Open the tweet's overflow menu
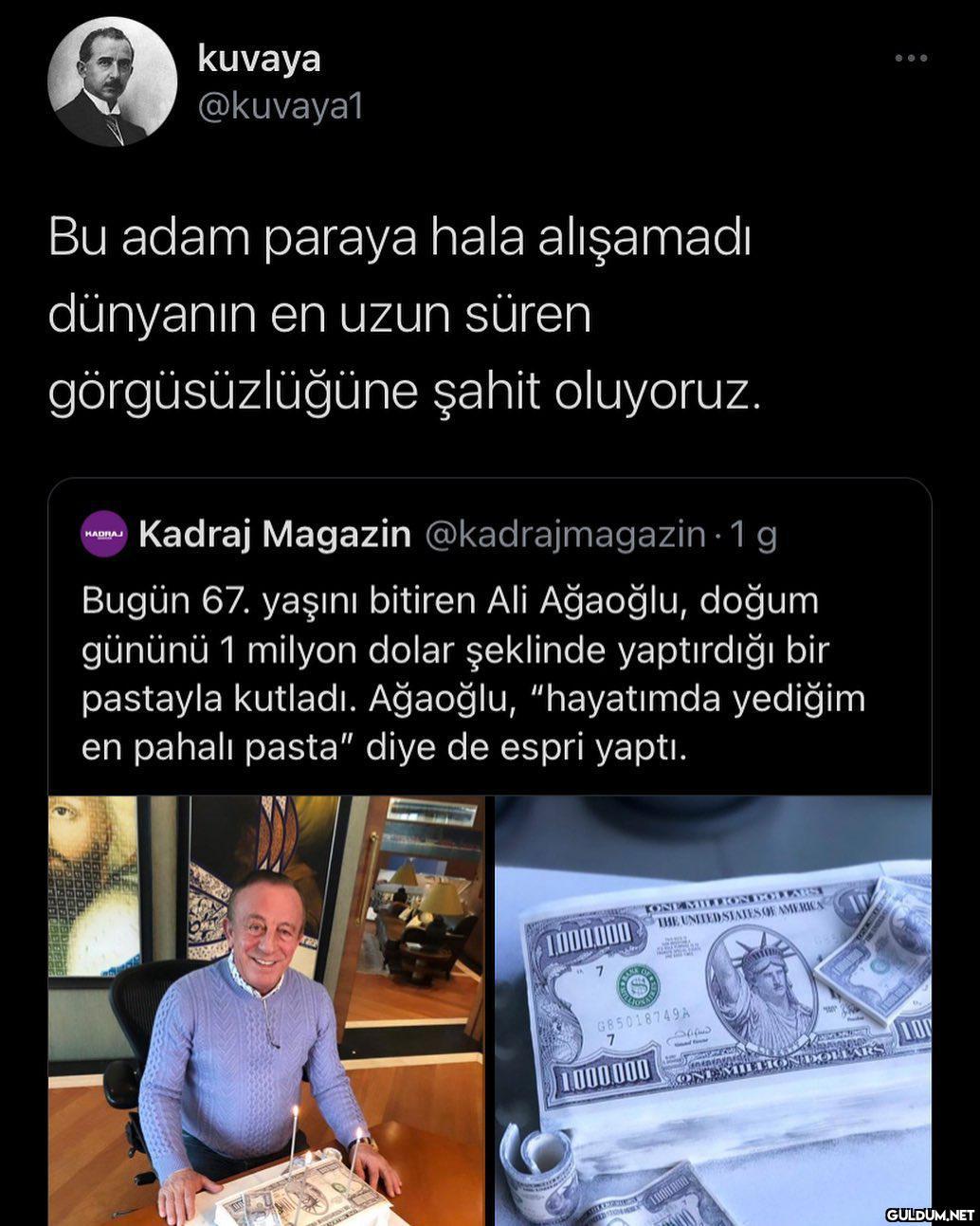This screenshot has width=980, height=1226. coord(911,59)
